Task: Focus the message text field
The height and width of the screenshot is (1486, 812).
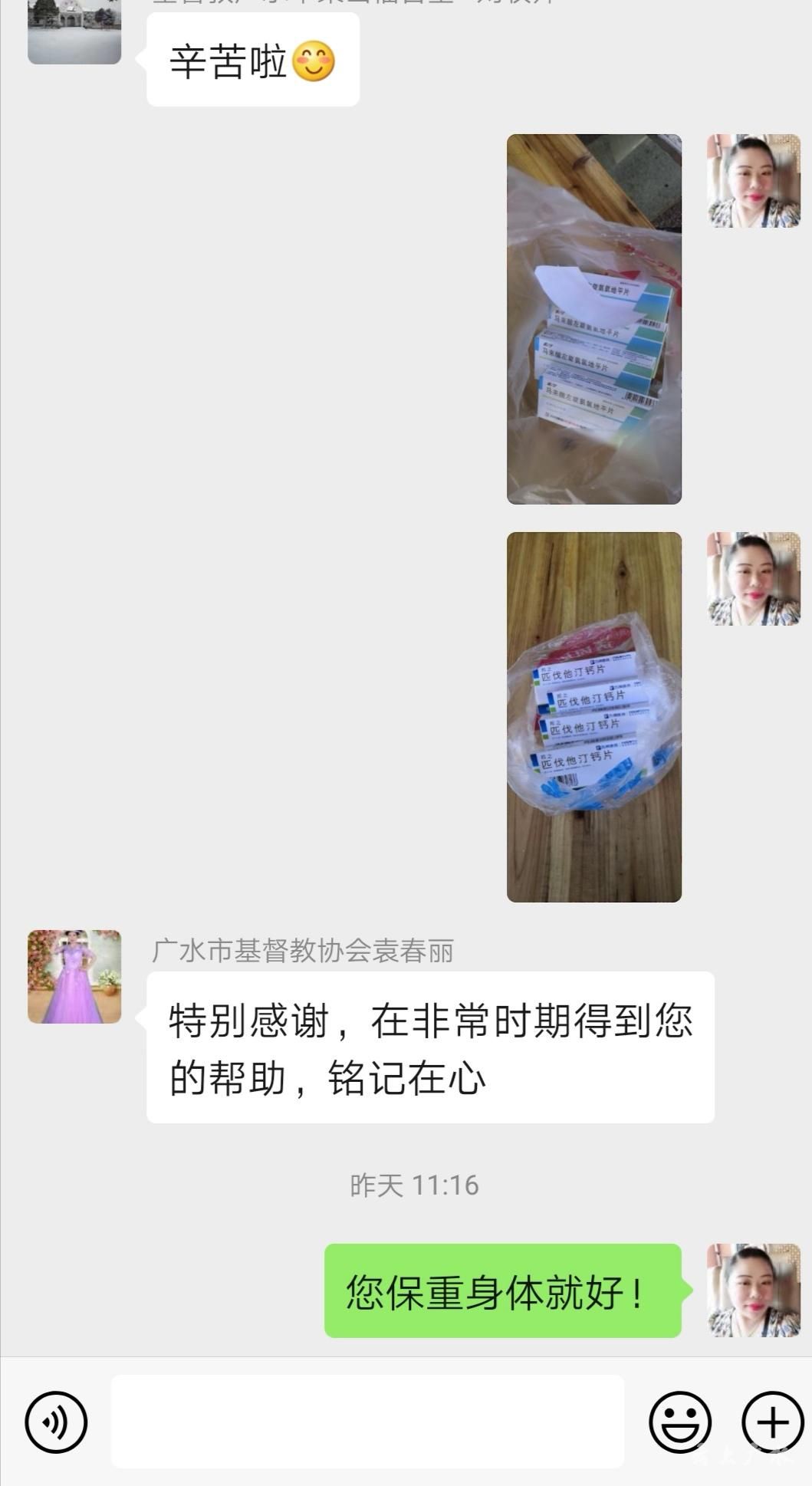Action: point(367,1421)
